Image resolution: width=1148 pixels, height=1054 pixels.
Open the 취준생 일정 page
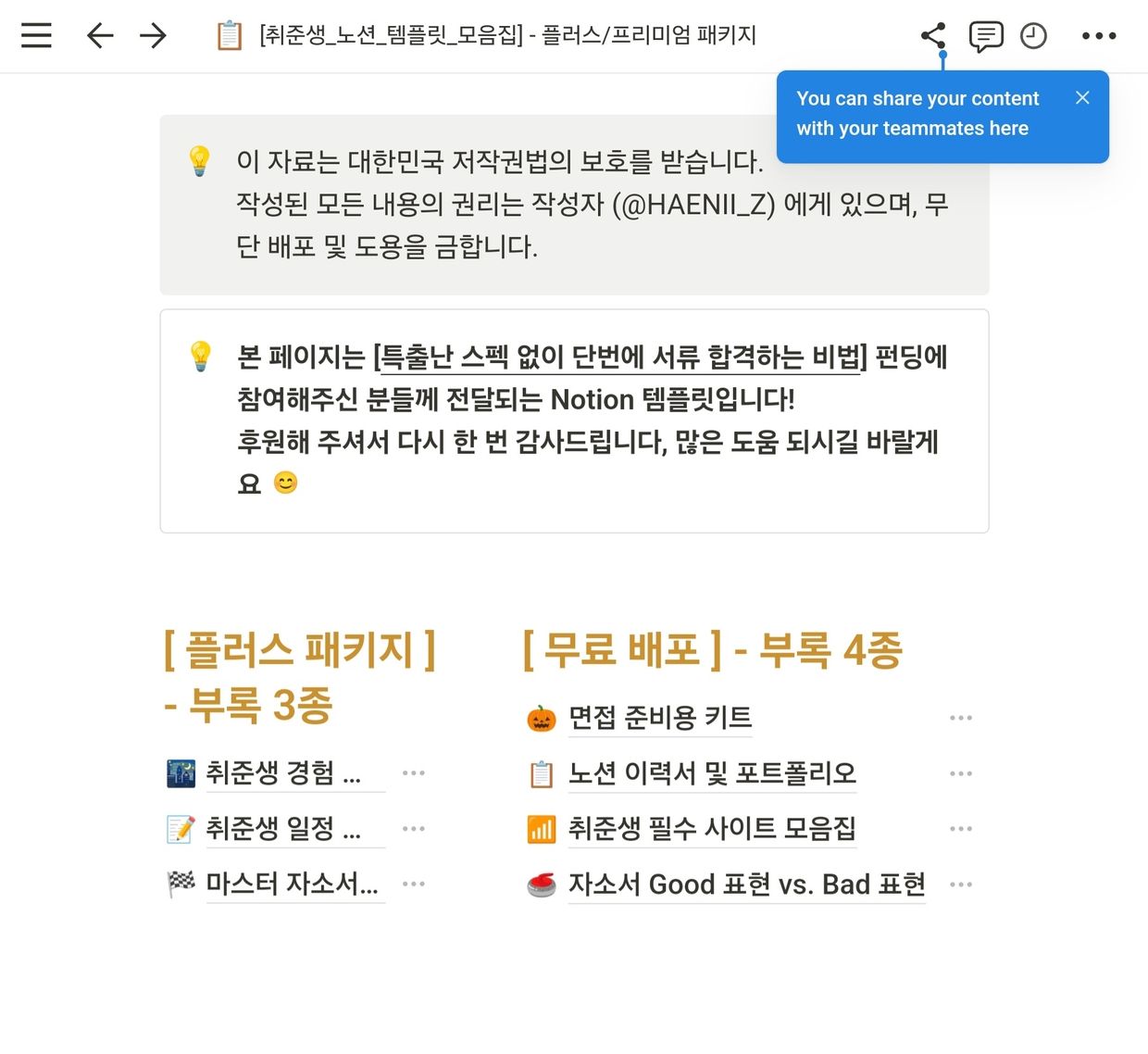click(x=282, y=828)
